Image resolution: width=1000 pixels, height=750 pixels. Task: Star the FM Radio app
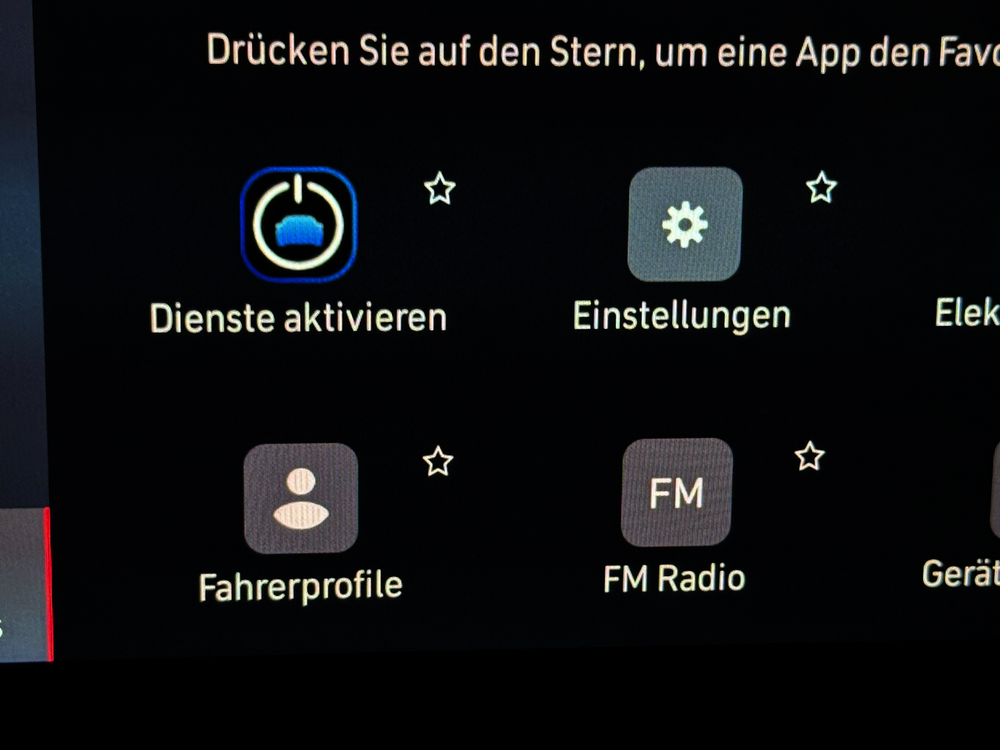(809, 457)
